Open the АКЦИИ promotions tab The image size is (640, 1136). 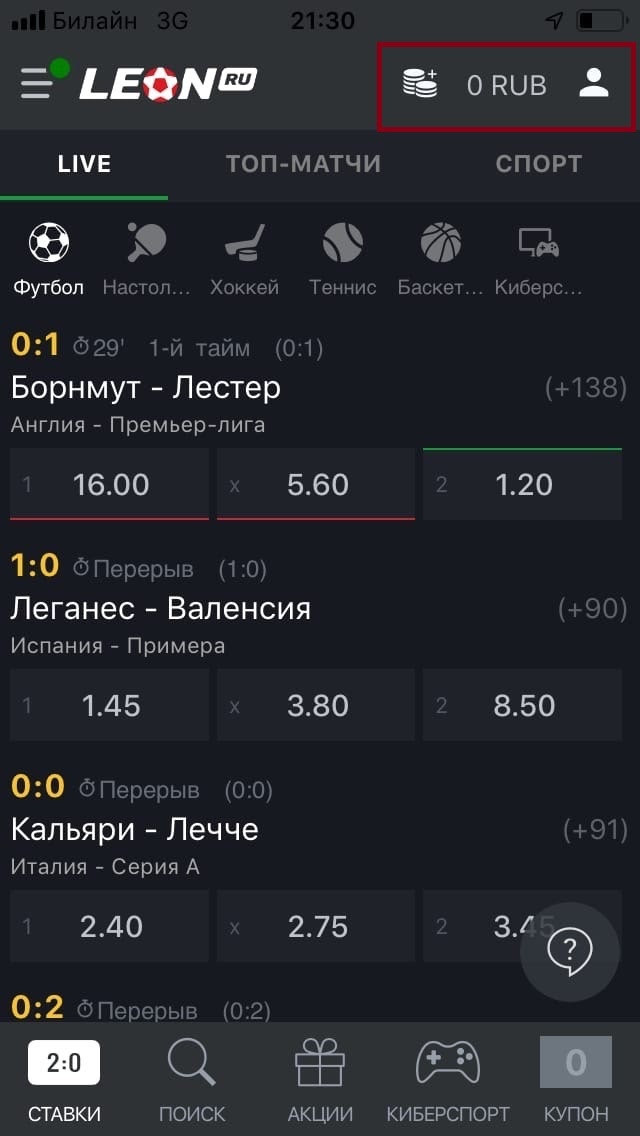click(320, 1080)
